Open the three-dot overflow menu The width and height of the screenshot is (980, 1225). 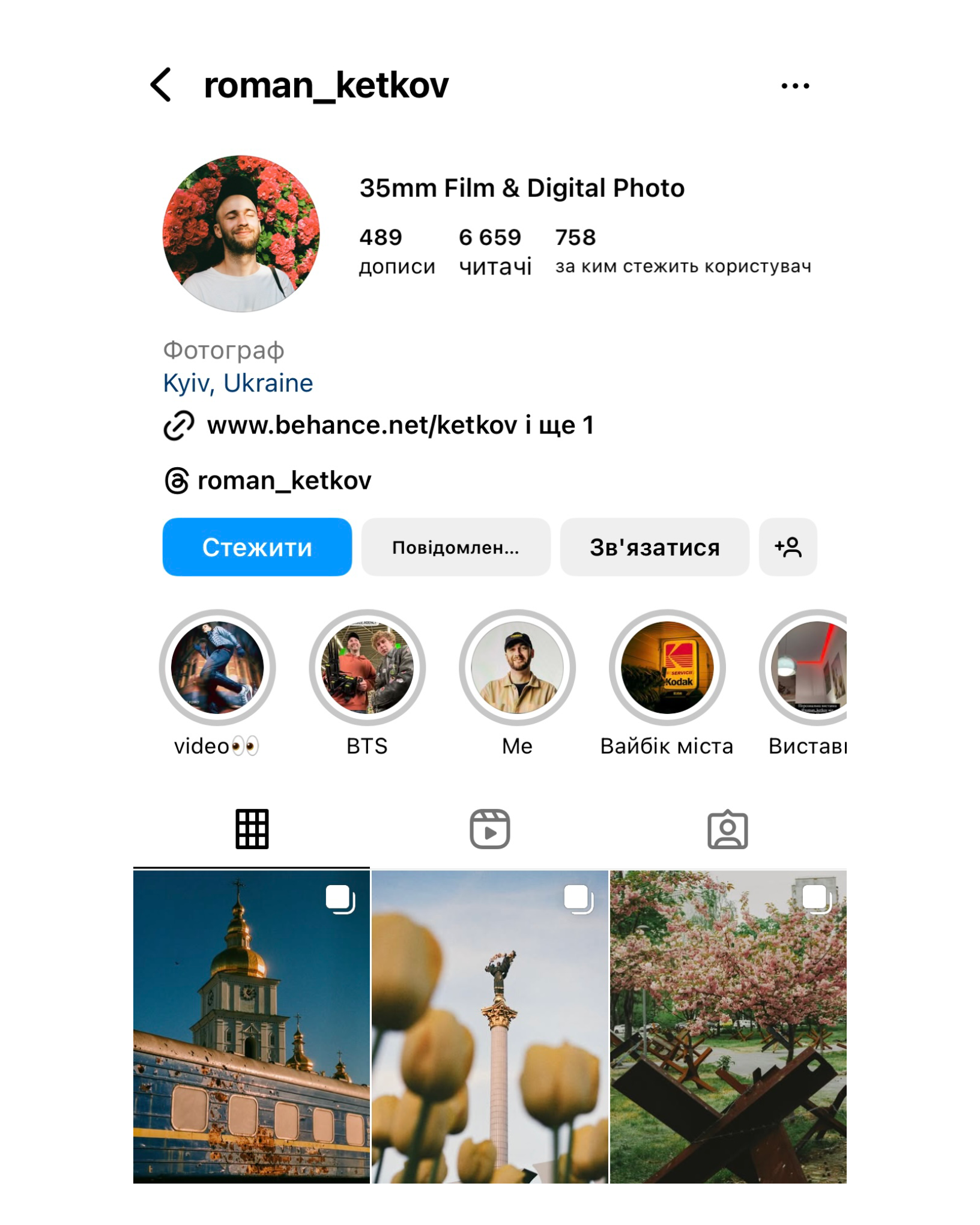794,86
